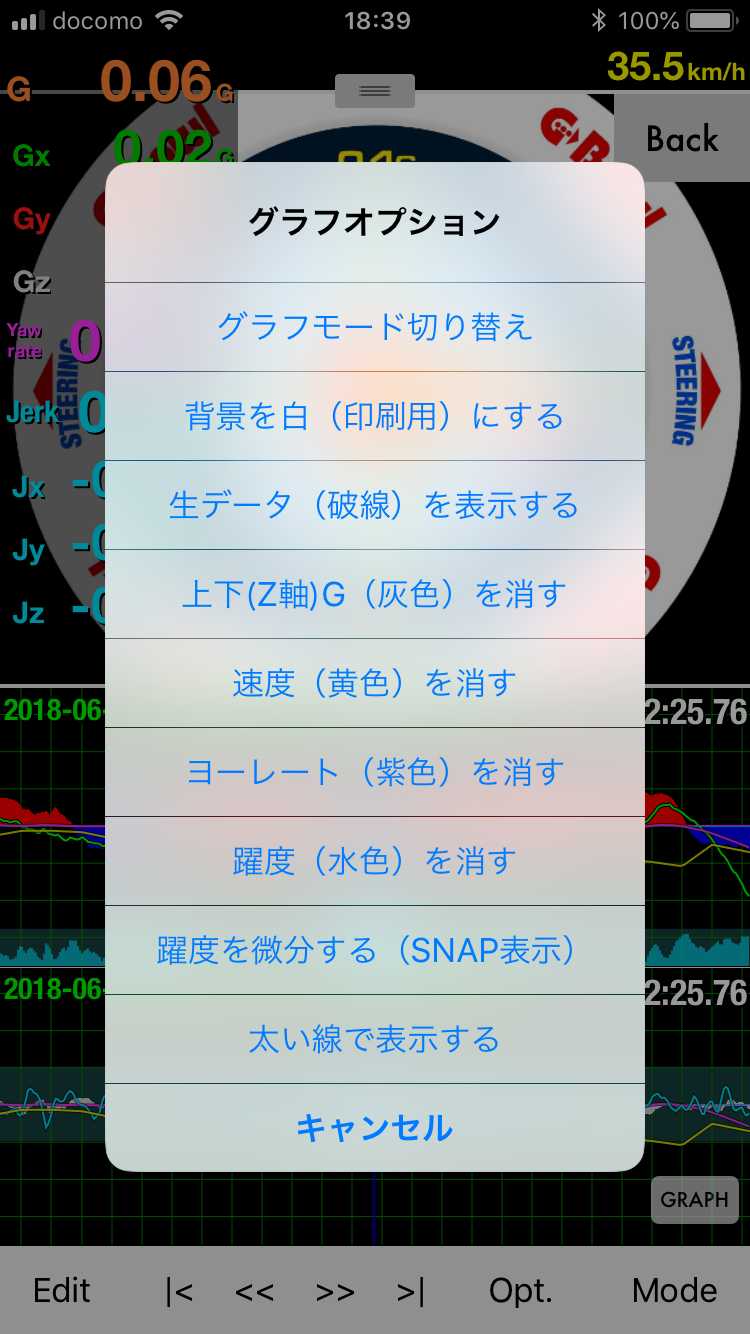Hide the yellow speed line (速度（黄色）を消す)
Viewport: 750px width, 1334px height.
[x=374, y=682]
